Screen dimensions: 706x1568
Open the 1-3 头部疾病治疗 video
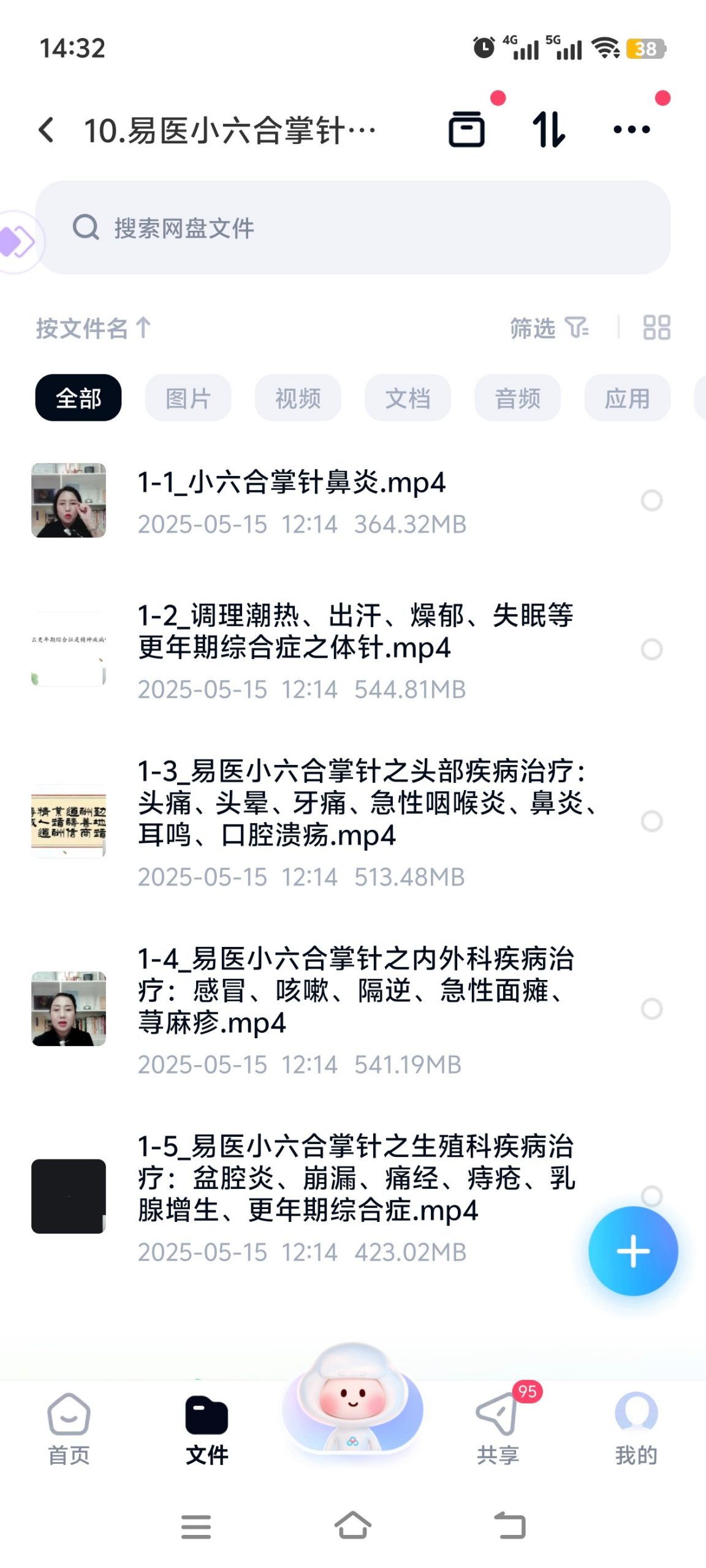click(362, 804)
